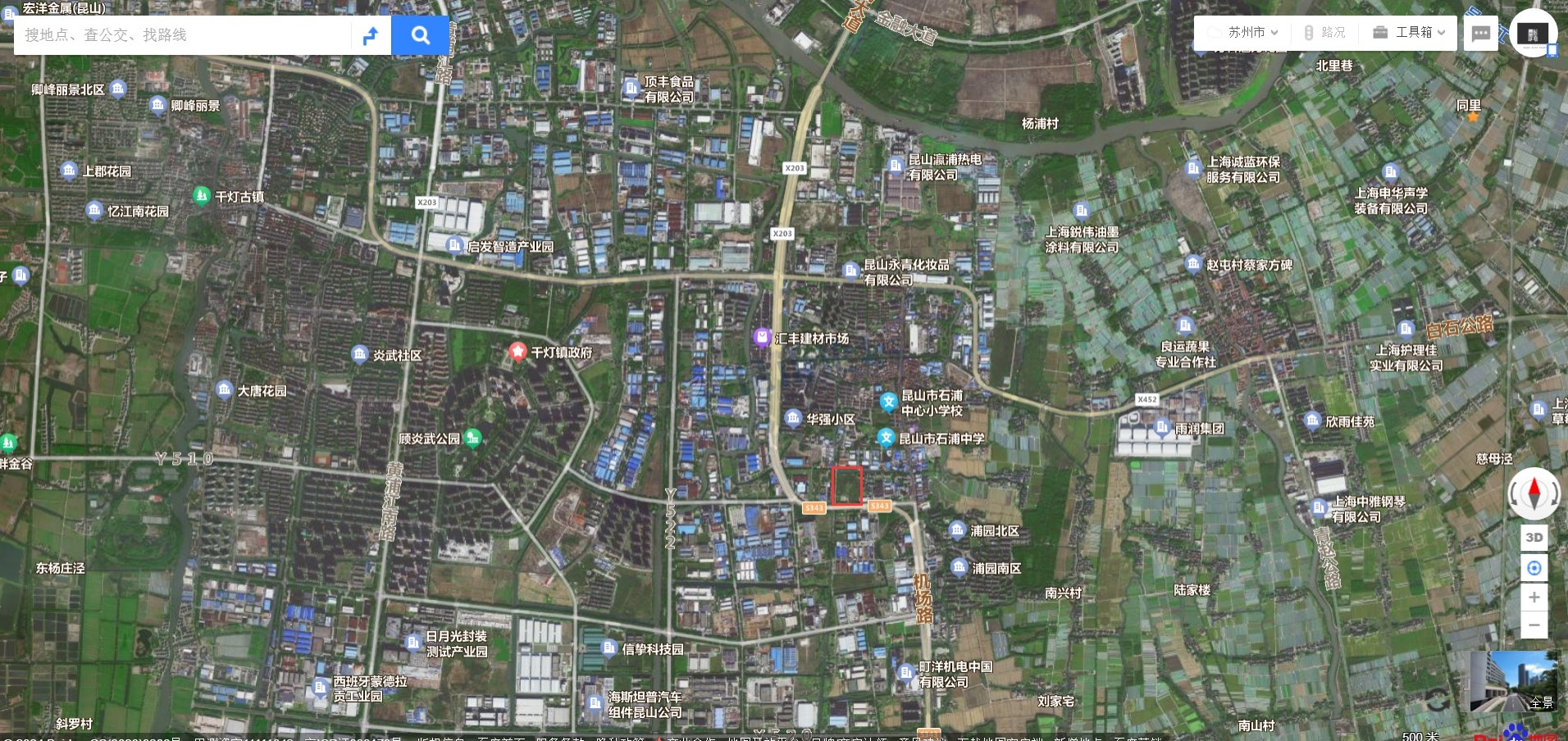
Task: Expand the 工具箱 toolbox menu
Action: 1409,33
